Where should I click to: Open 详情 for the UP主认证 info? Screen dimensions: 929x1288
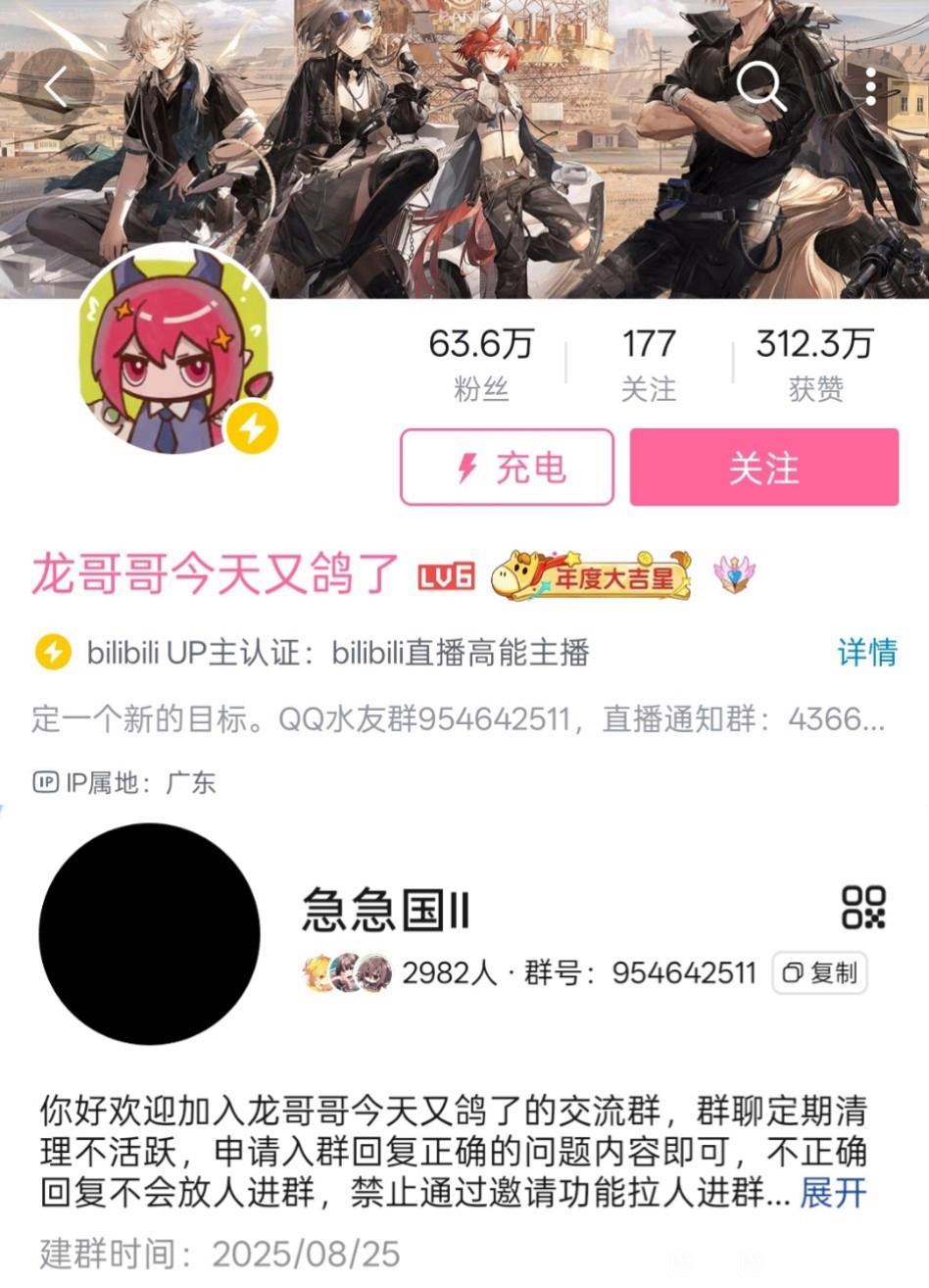[867, 652]
